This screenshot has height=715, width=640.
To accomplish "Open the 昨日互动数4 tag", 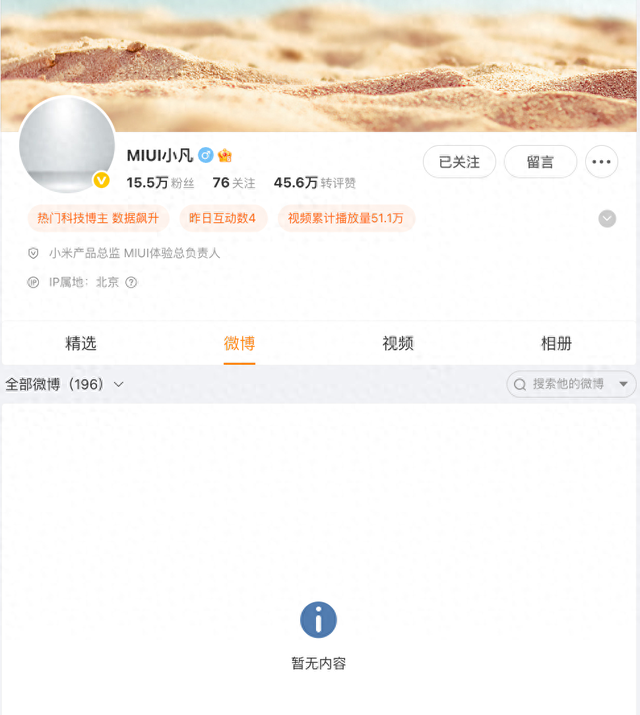I will (x=222, y=218).
